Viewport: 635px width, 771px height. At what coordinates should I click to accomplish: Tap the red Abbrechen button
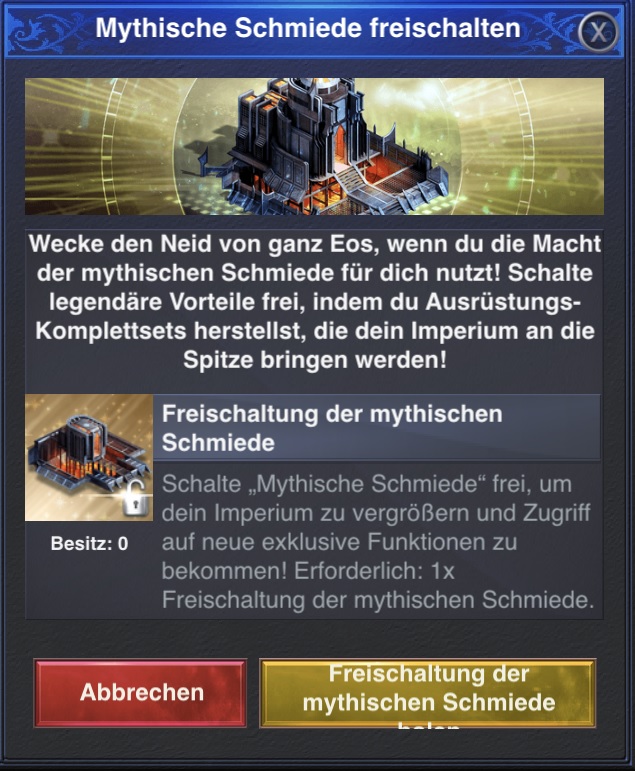(x=141, y=692)
